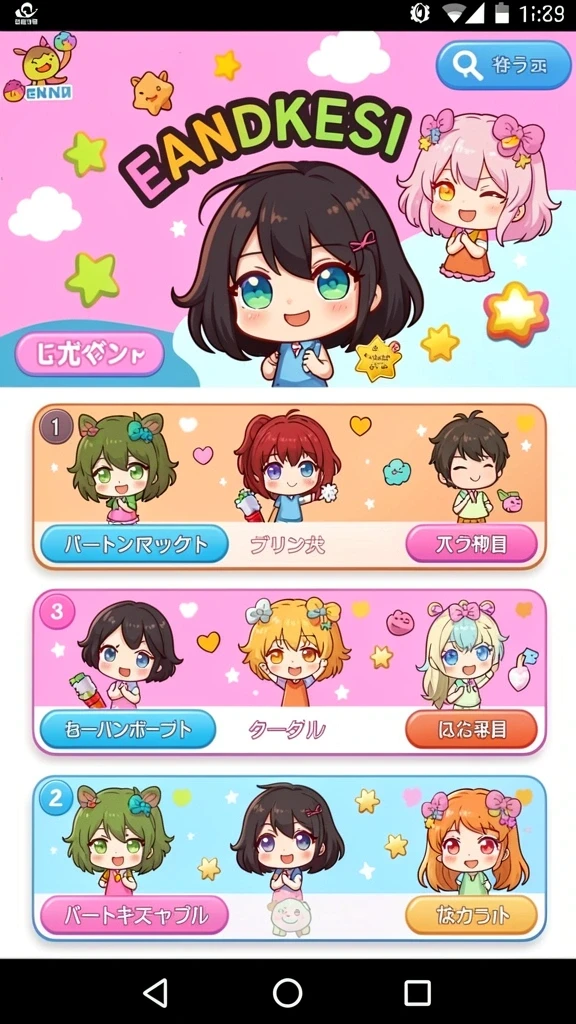Open the orange card numbered 1
Screen dimensions: 576x1024
(289, 487)
